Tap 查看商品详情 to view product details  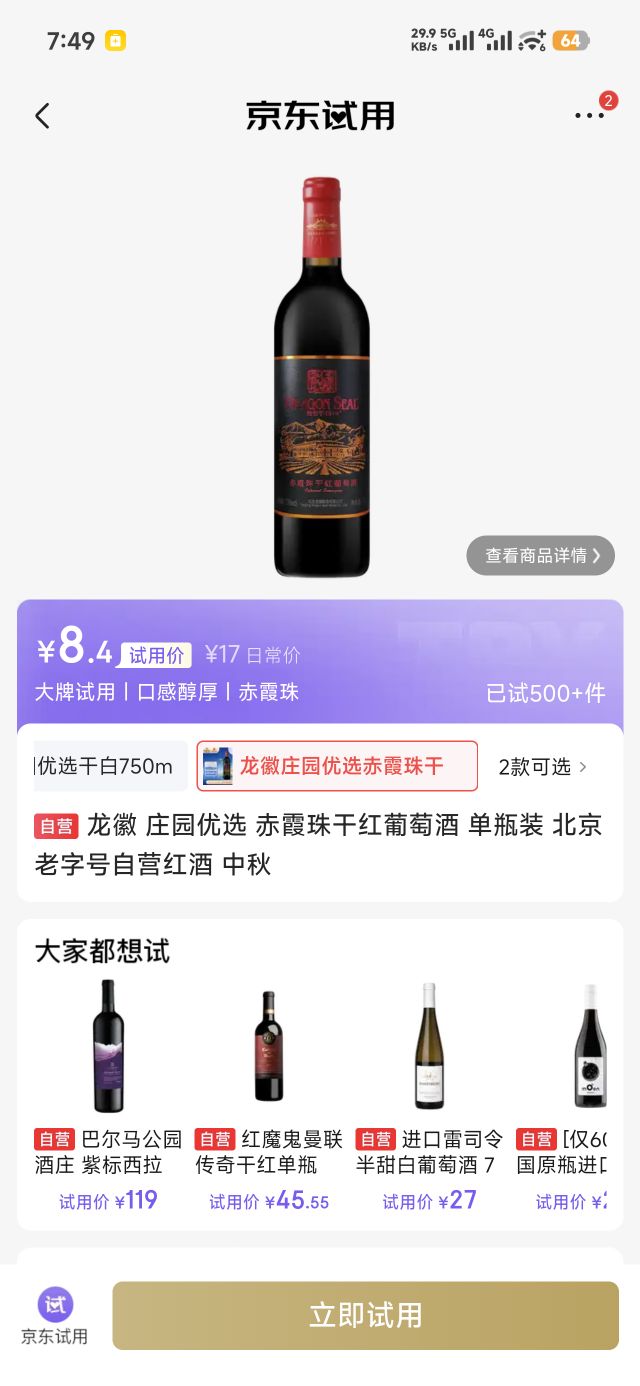coord(541,555)
